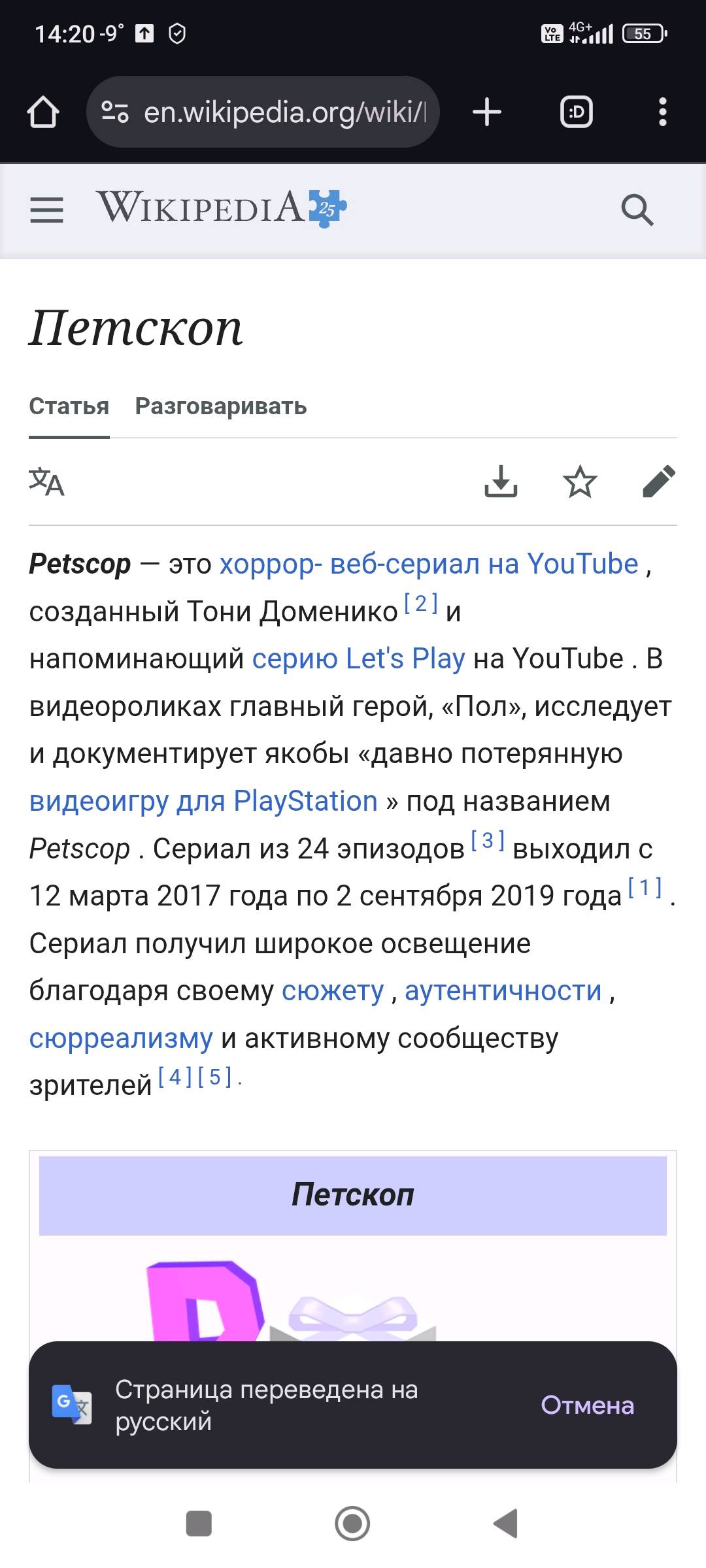Open the browser home page

[43, 112]
